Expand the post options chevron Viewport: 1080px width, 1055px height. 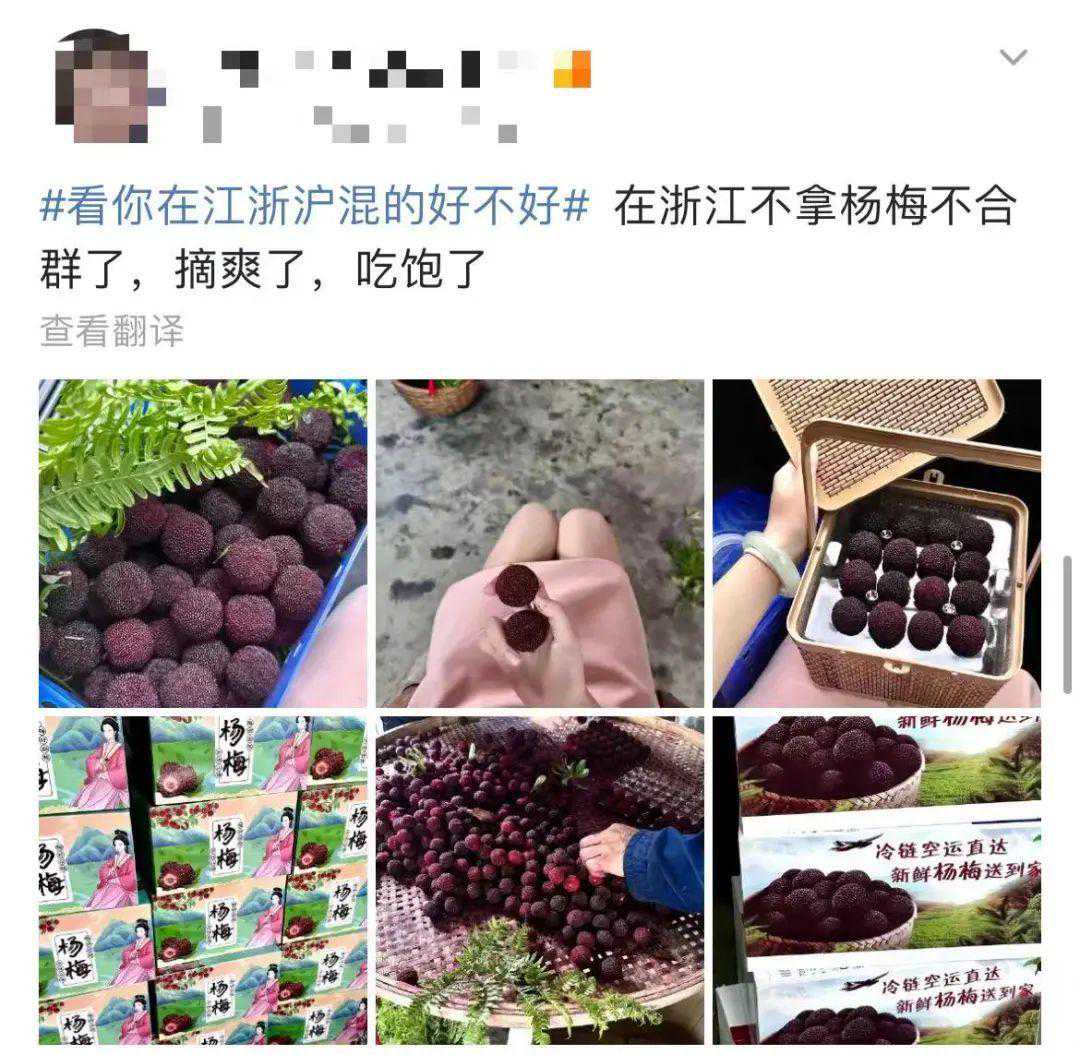tap(1013, 58)
